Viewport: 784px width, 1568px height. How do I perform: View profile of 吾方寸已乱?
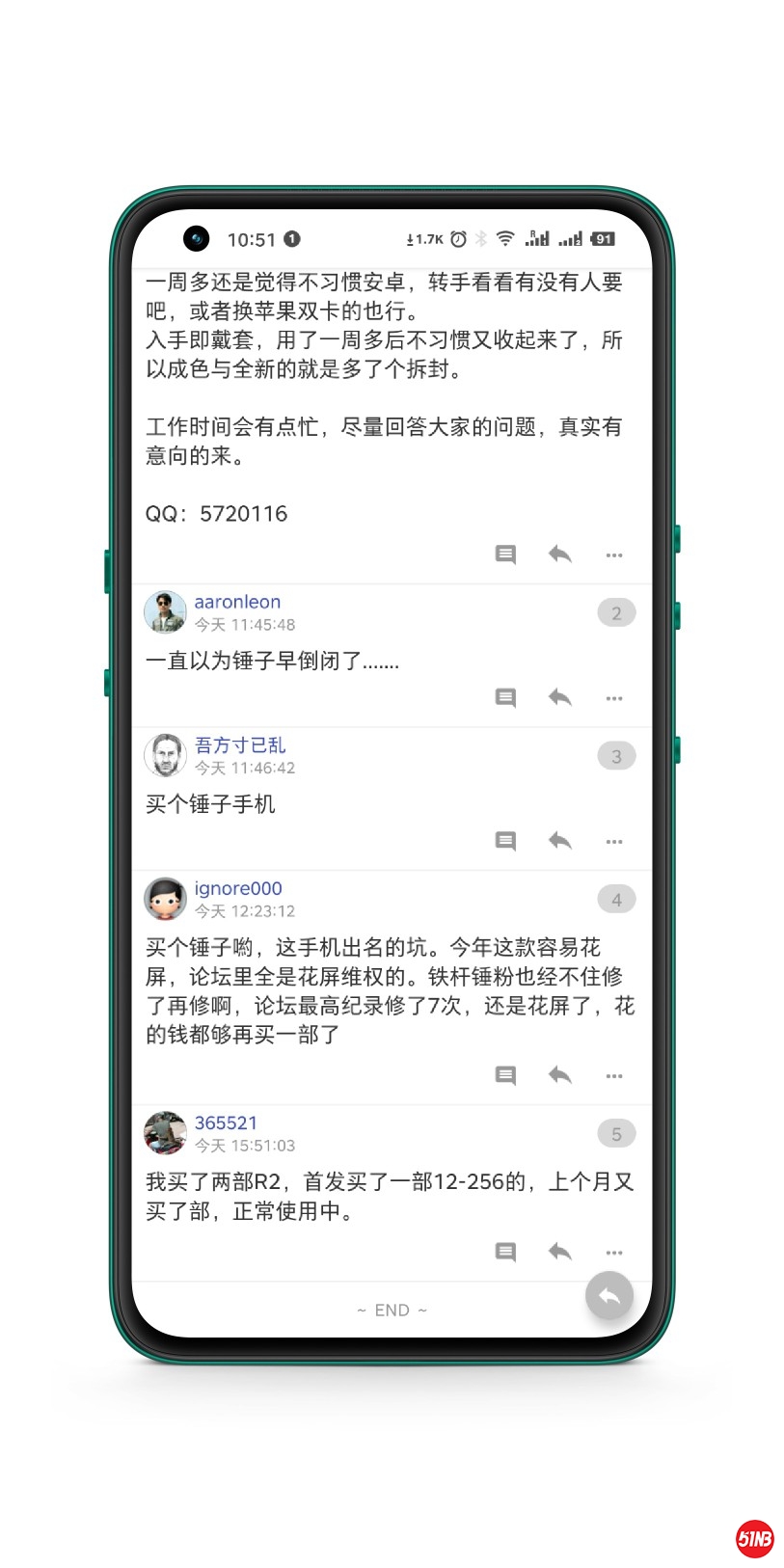tap(240, 744)
